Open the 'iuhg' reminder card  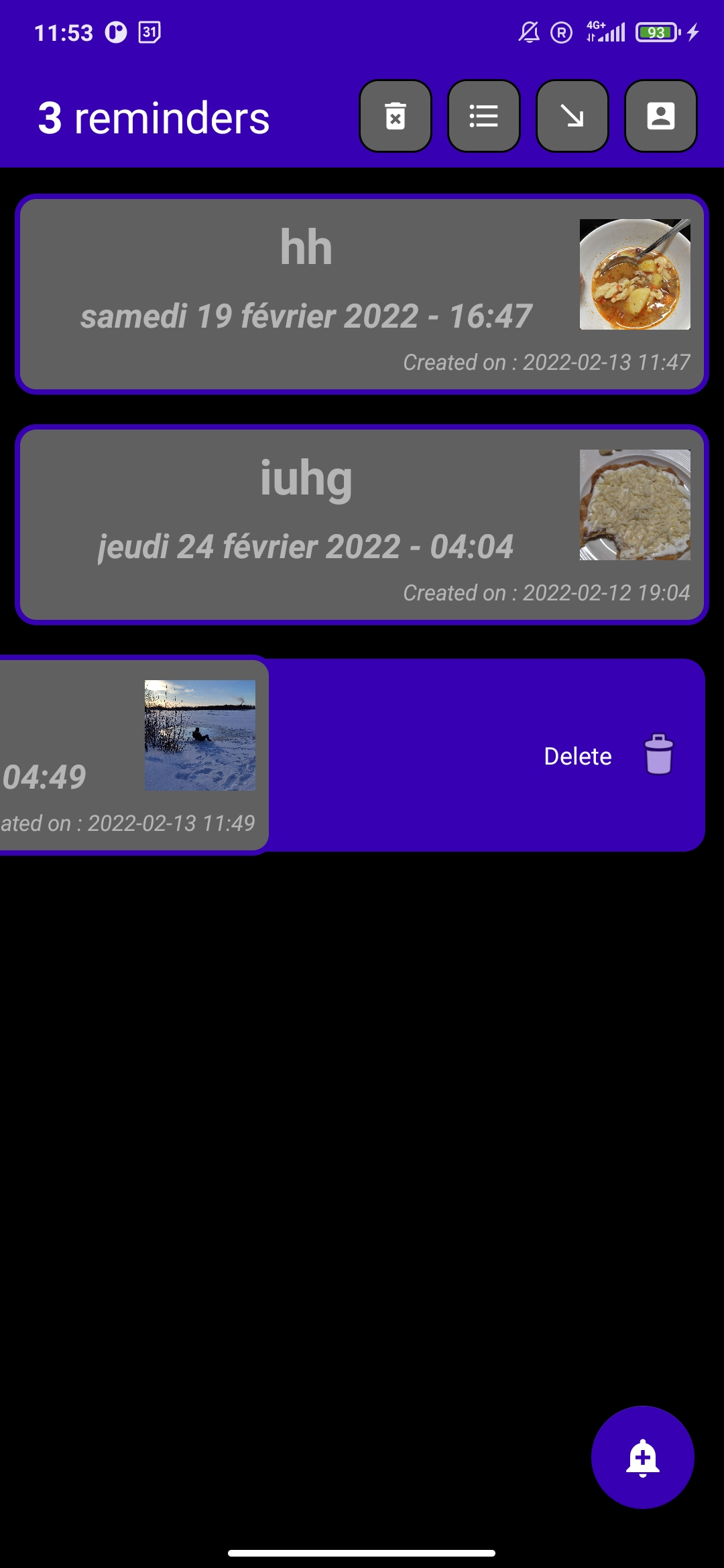pos(306,524)
